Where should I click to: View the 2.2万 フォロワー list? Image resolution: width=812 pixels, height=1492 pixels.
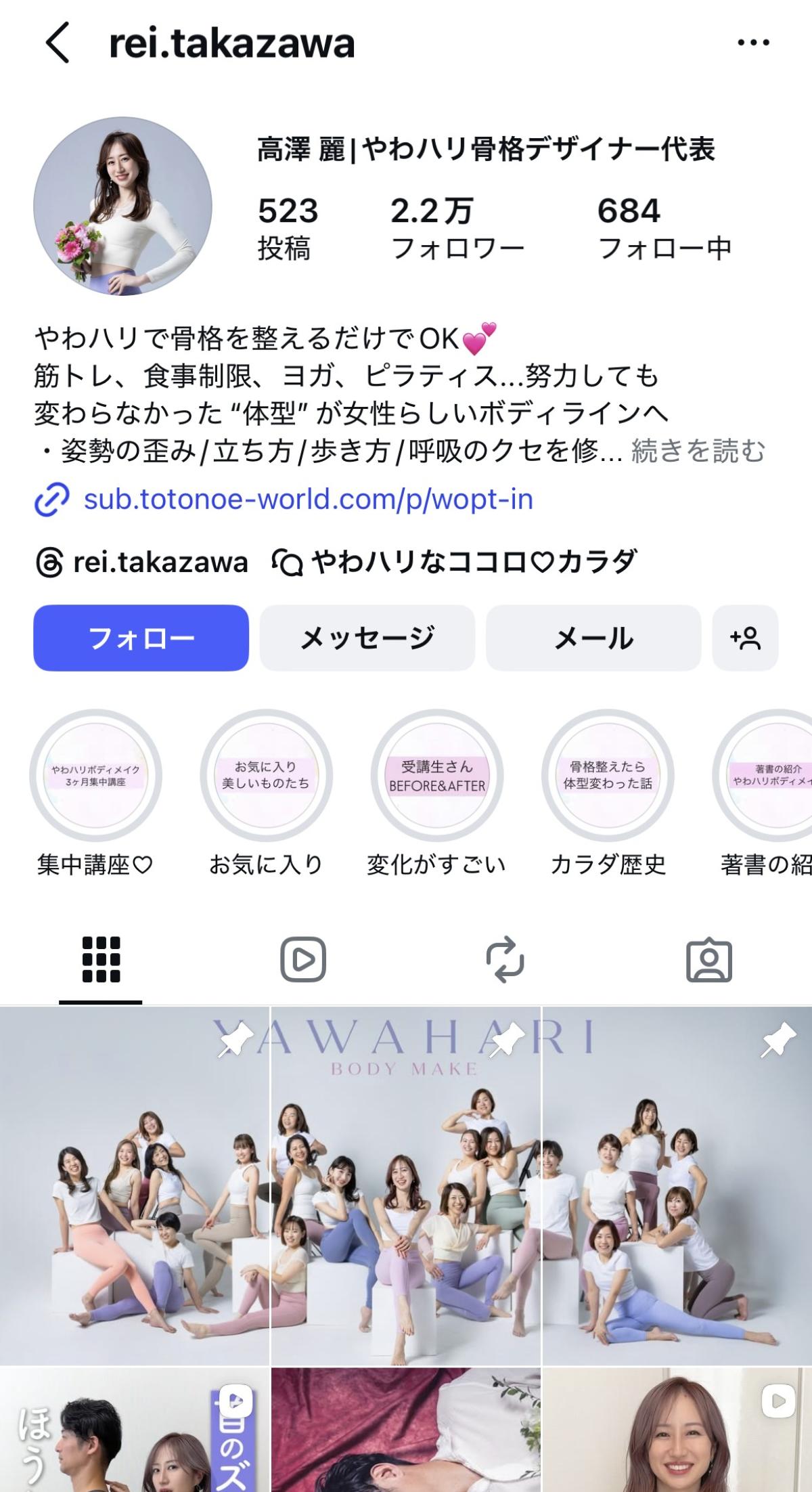coord(457,229)
